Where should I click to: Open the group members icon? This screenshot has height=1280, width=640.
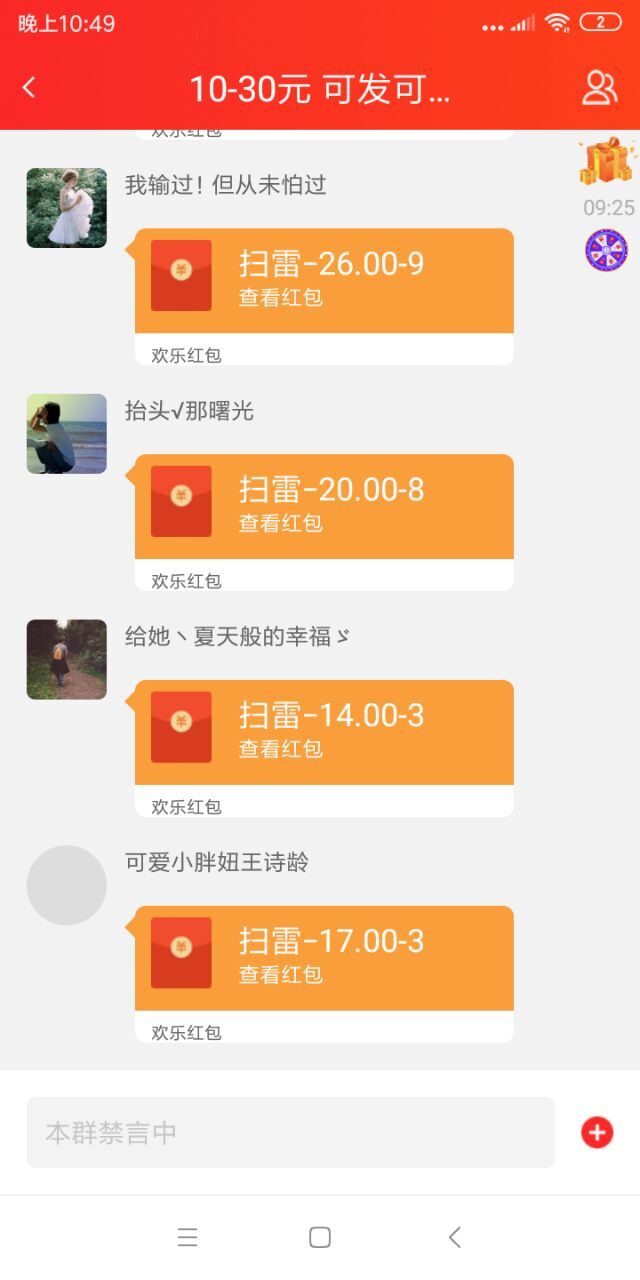[599, 88]
